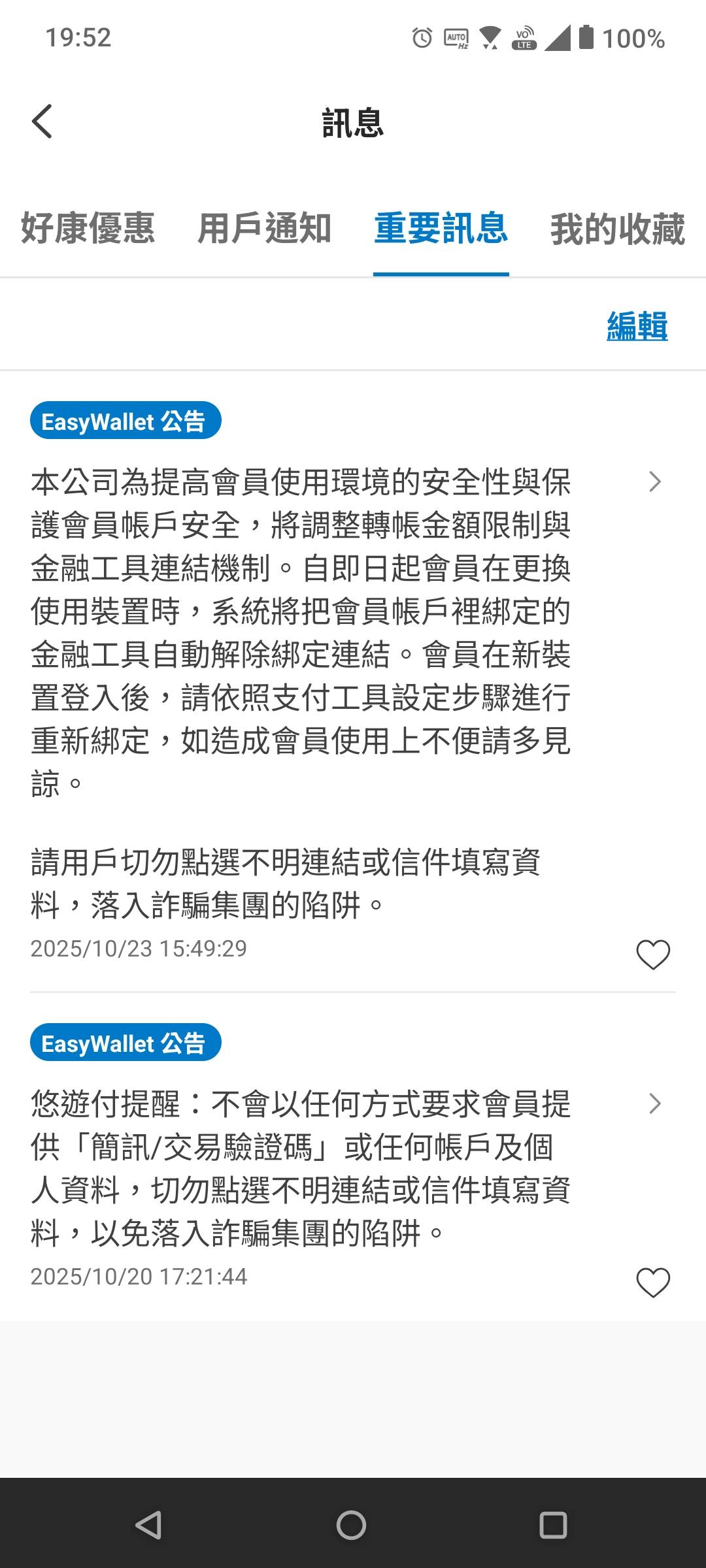Tap the 編輯 link
Image resolution: width=706 pixels, height=1568 pixels.
coord(637,326)
